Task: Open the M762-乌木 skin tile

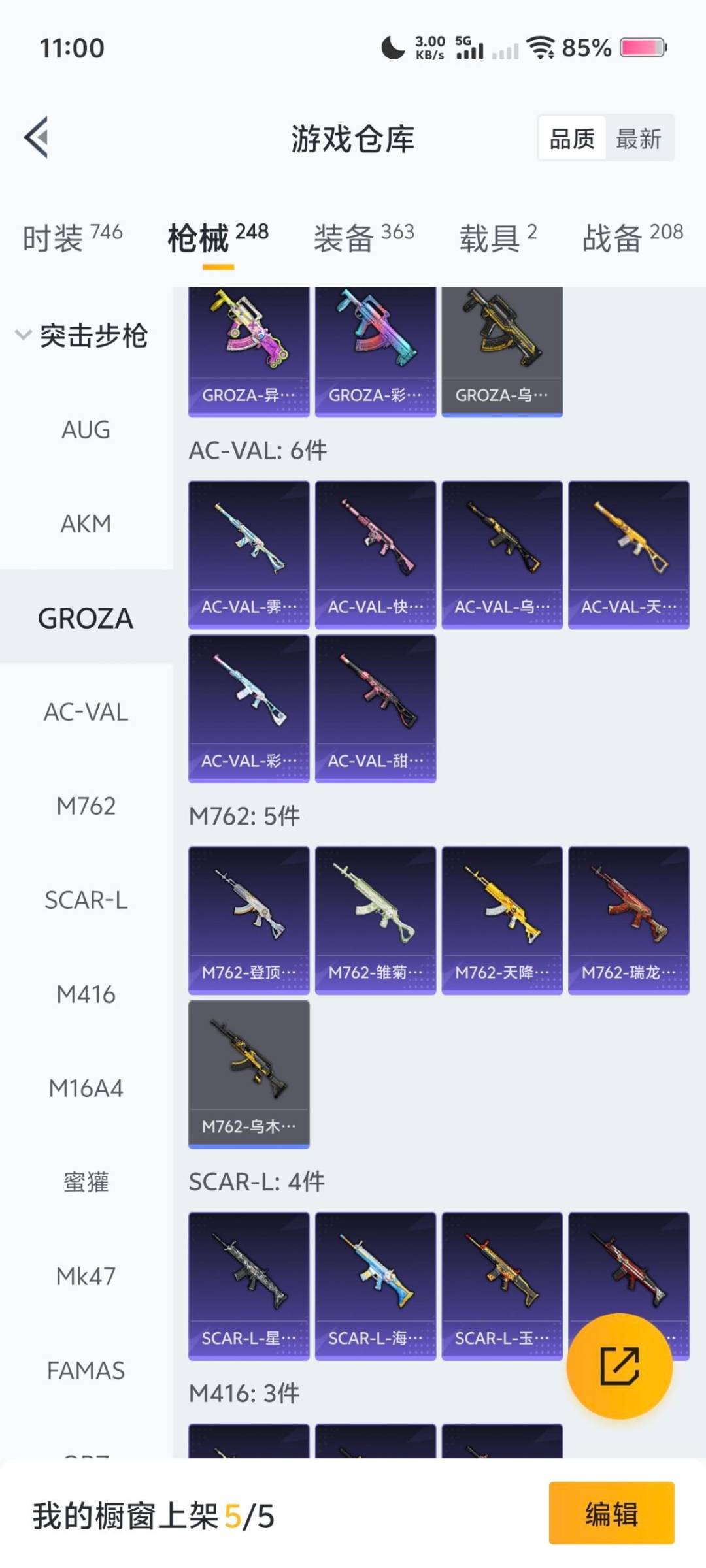Action: click(248, 1074)
